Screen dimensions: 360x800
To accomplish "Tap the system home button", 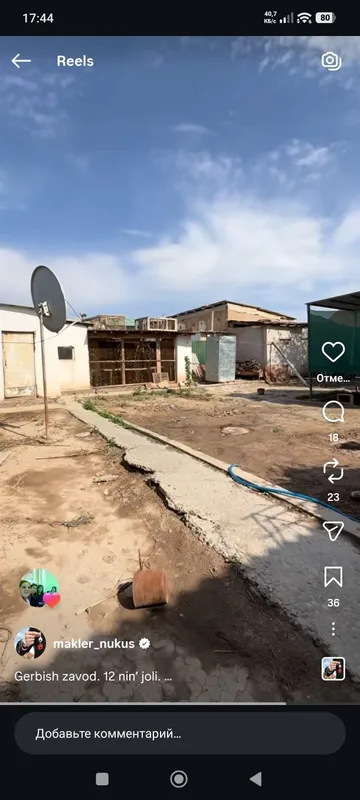I will click(178, 779).
